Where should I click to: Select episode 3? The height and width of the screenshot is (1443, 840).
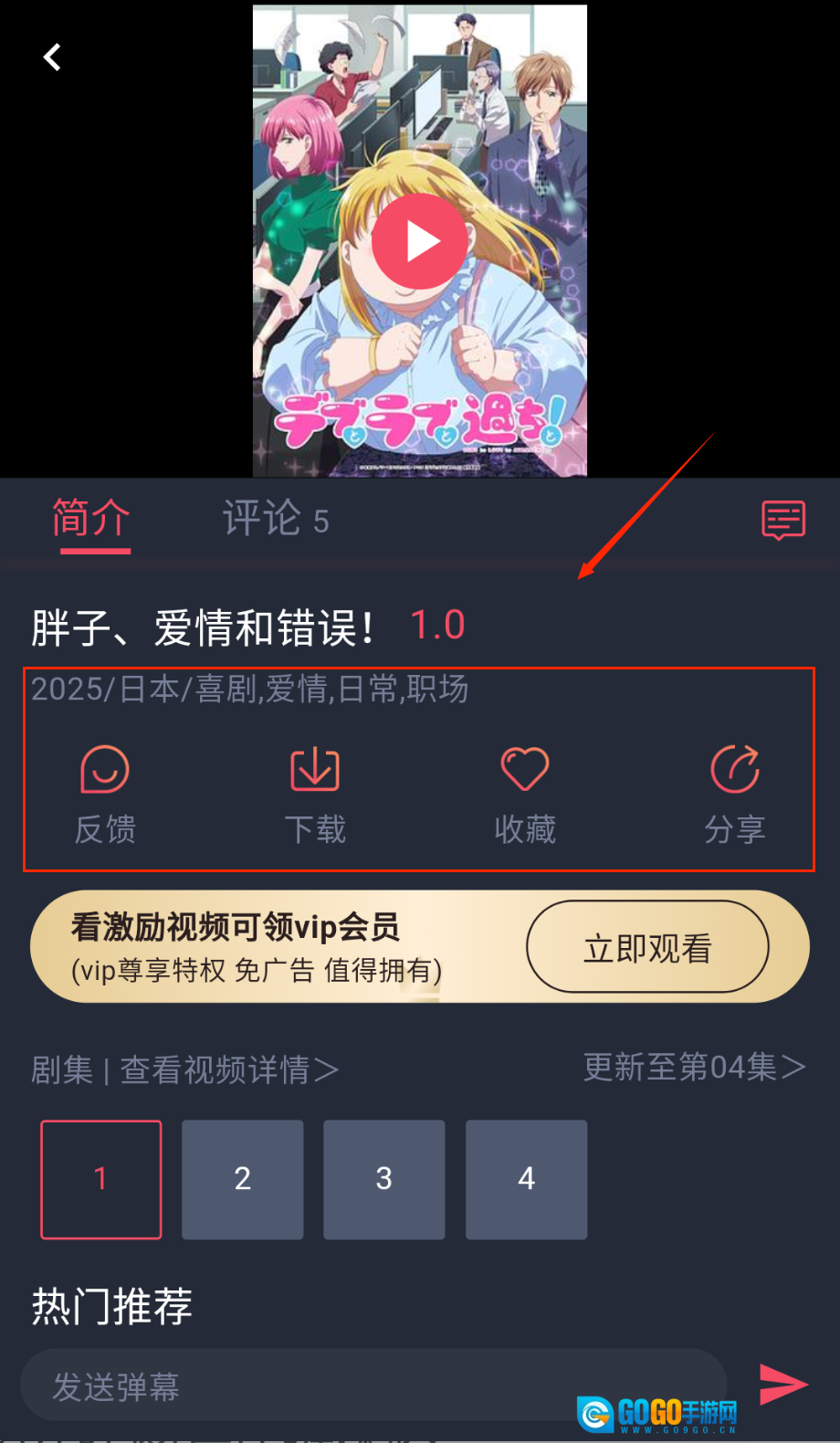(384, 1179)
